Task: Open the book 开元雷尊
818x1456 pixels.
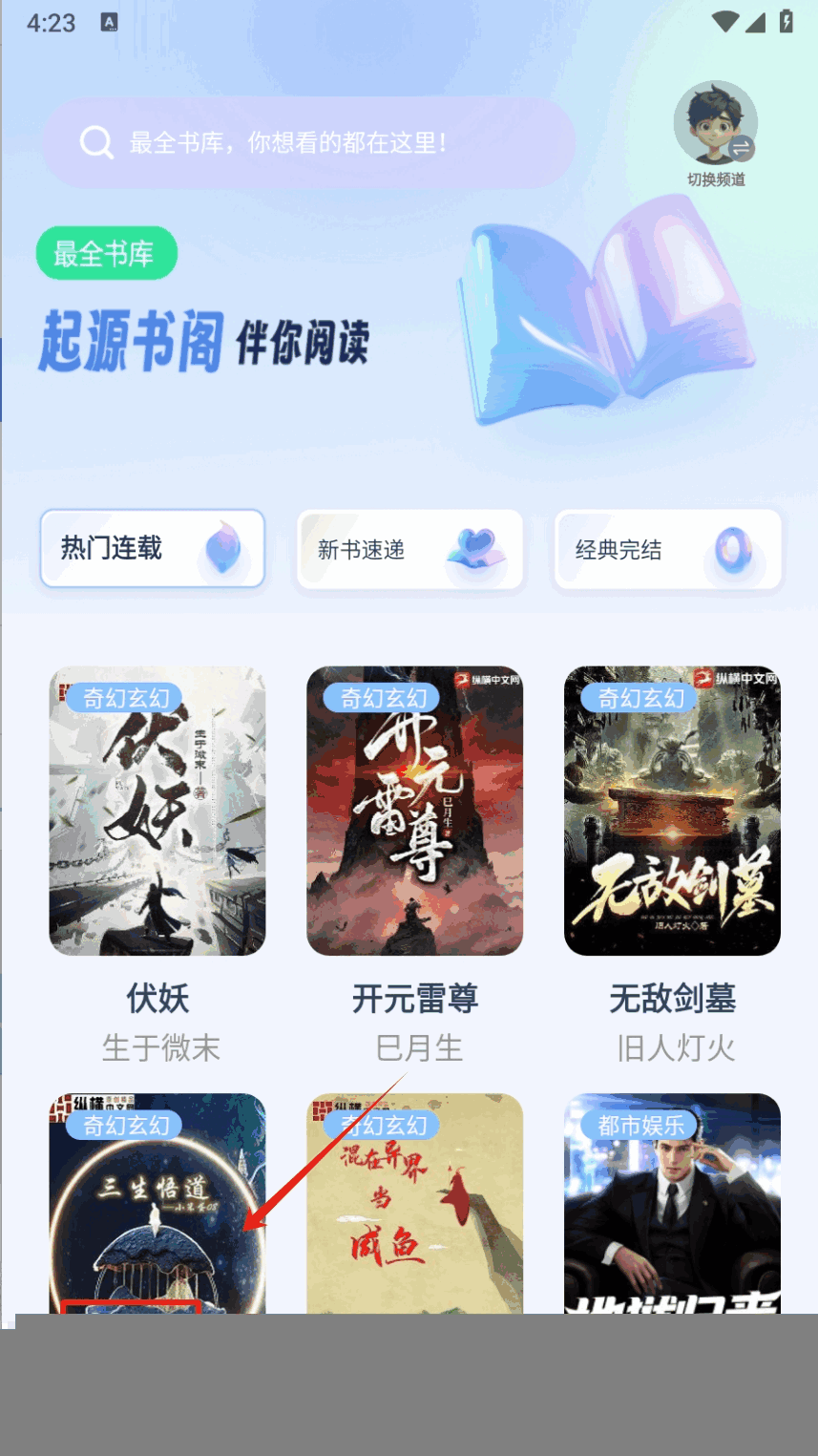Action: pos(414,811)
